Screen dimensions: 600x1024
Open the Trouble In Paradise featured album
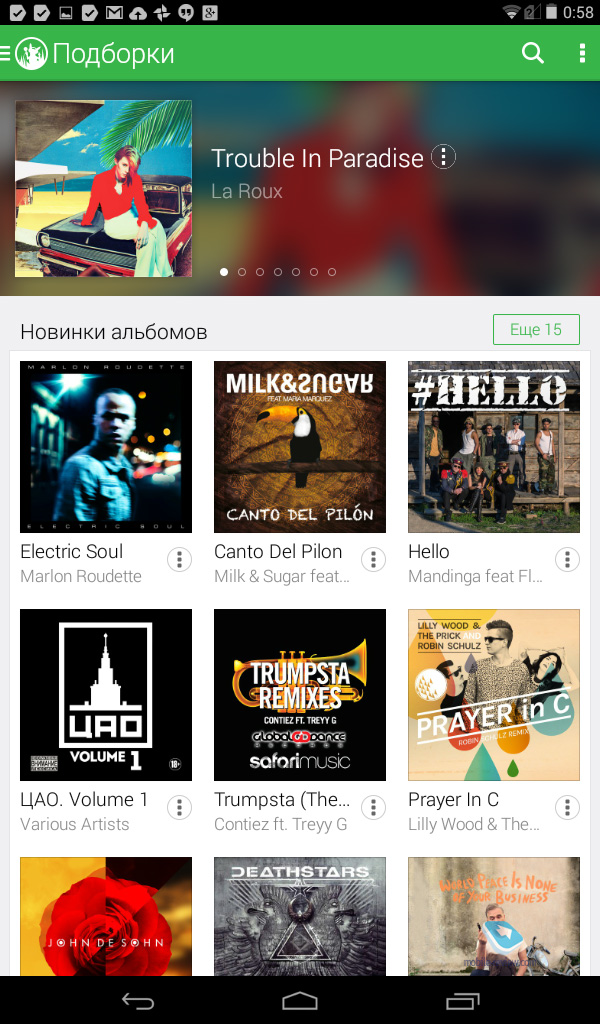[x=104, y=189]
